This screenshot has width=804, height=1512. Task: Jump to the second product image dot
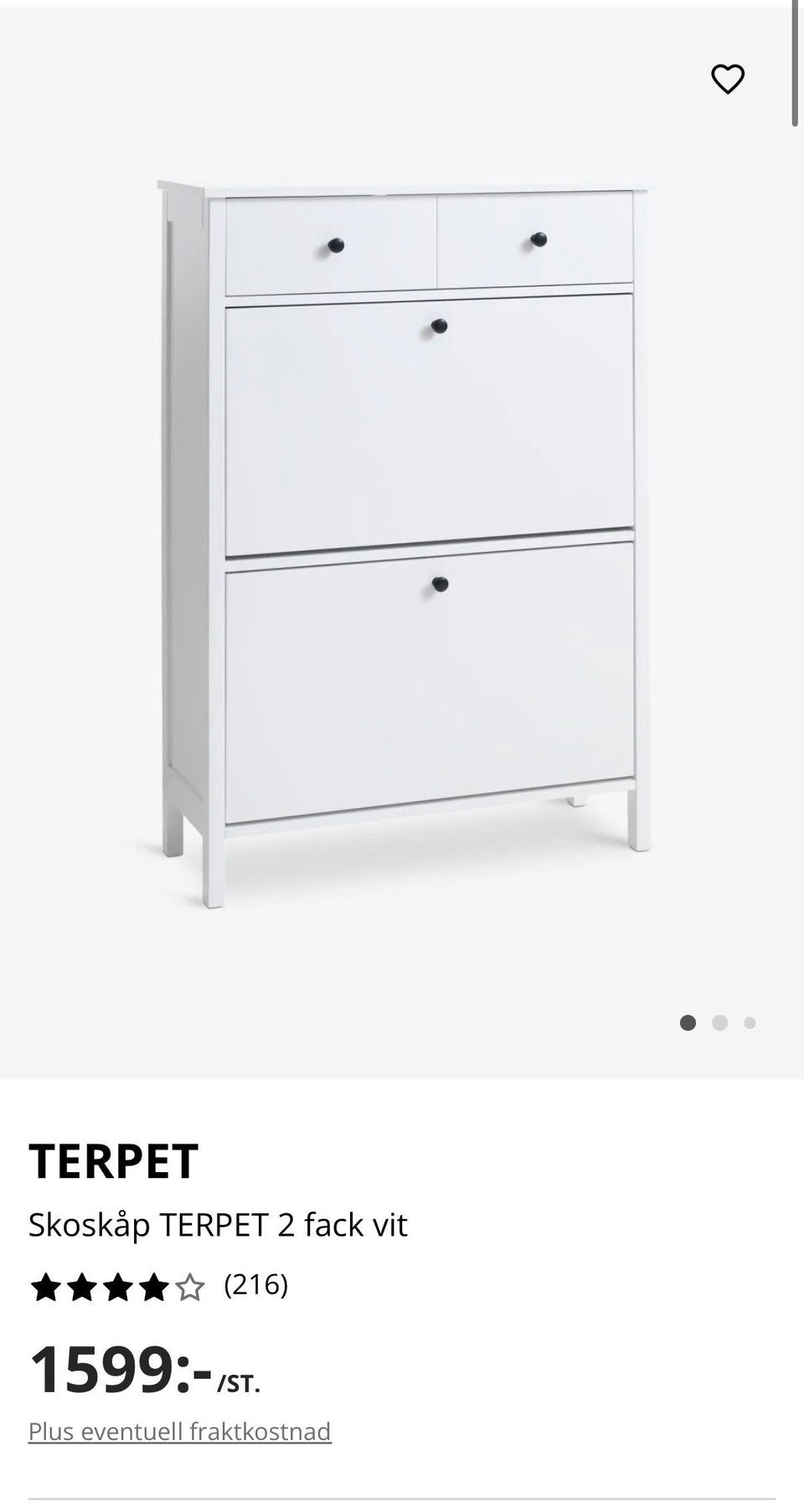click(x=719, y=1022)
